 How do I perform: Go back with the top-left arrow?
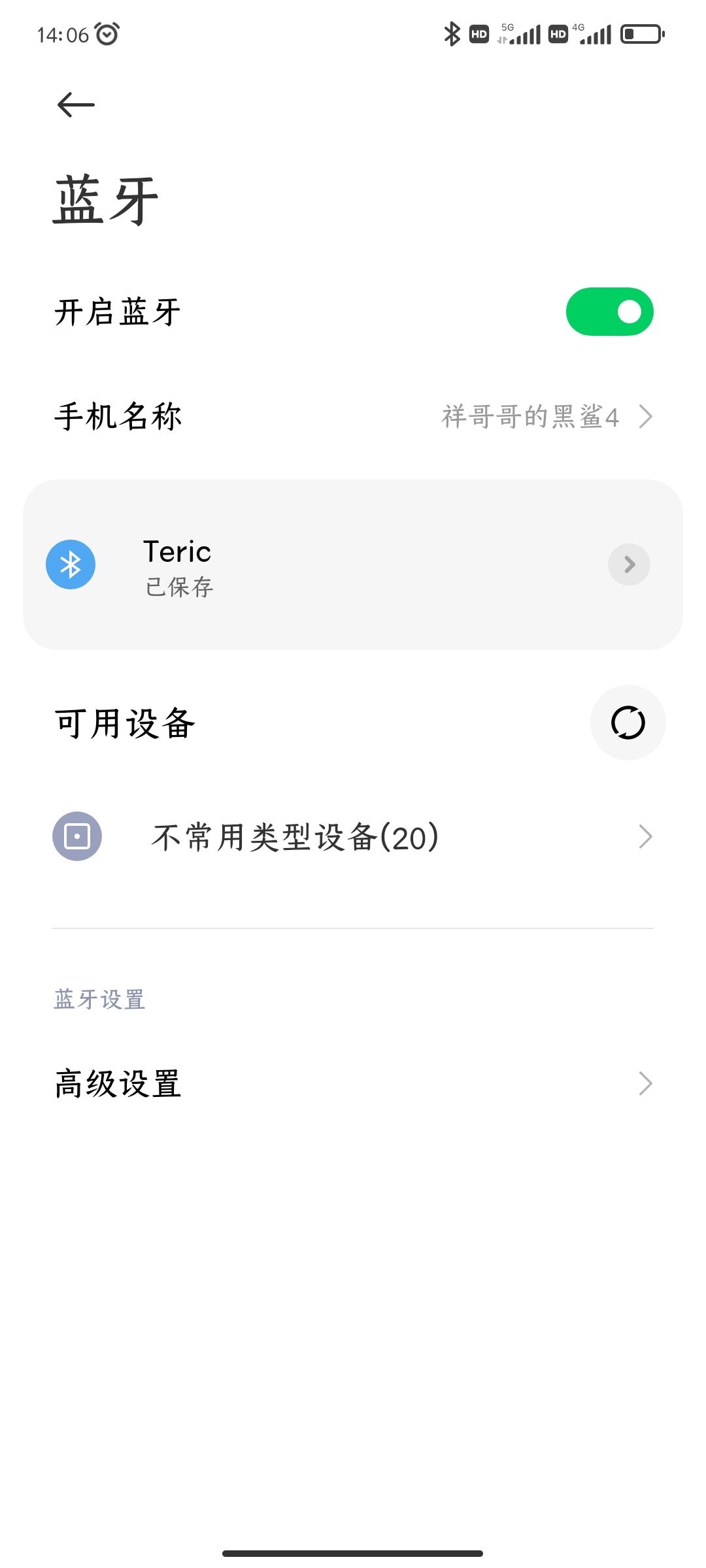(76, 105)
